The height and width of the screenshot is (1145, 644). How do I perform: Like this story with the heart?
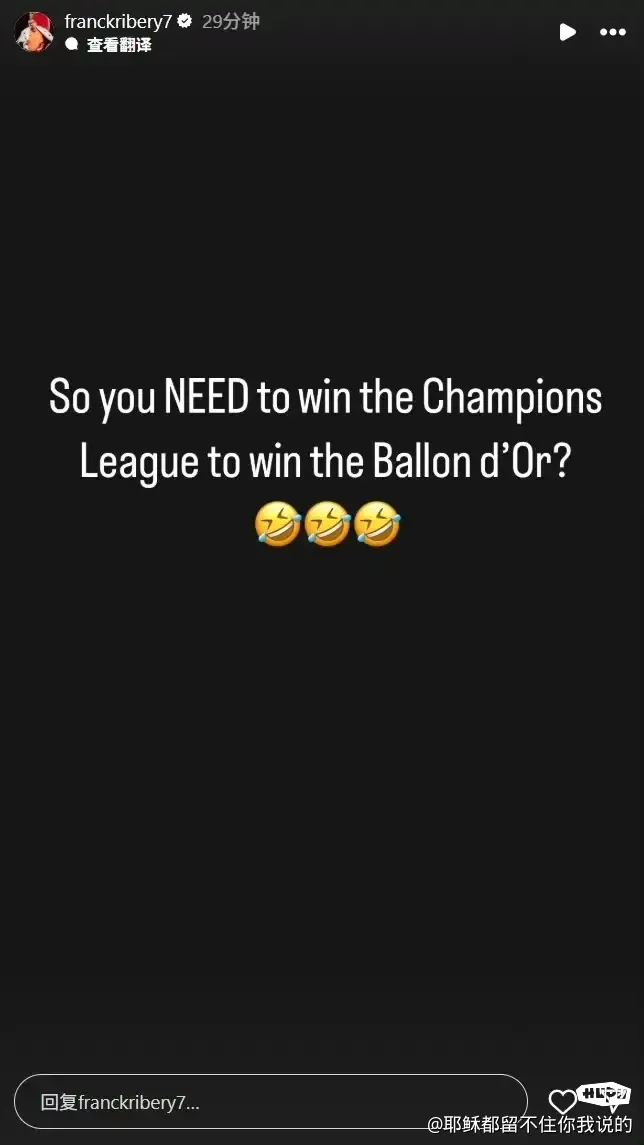point(562,1101)
